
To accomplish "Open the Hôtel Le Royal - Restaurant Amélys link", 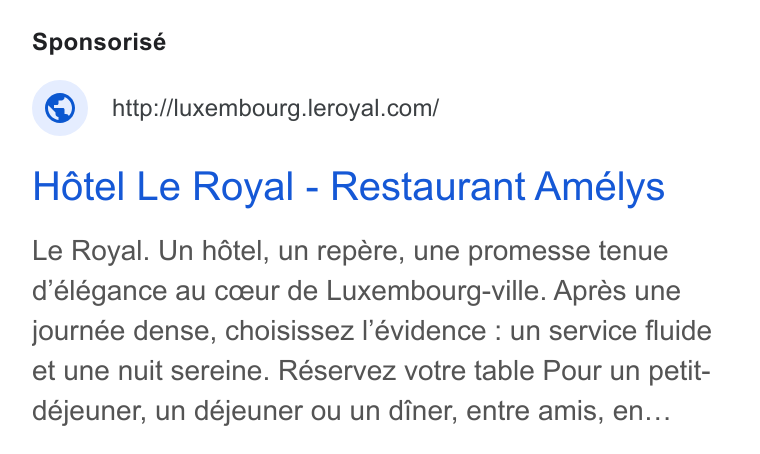I will 348,187.
